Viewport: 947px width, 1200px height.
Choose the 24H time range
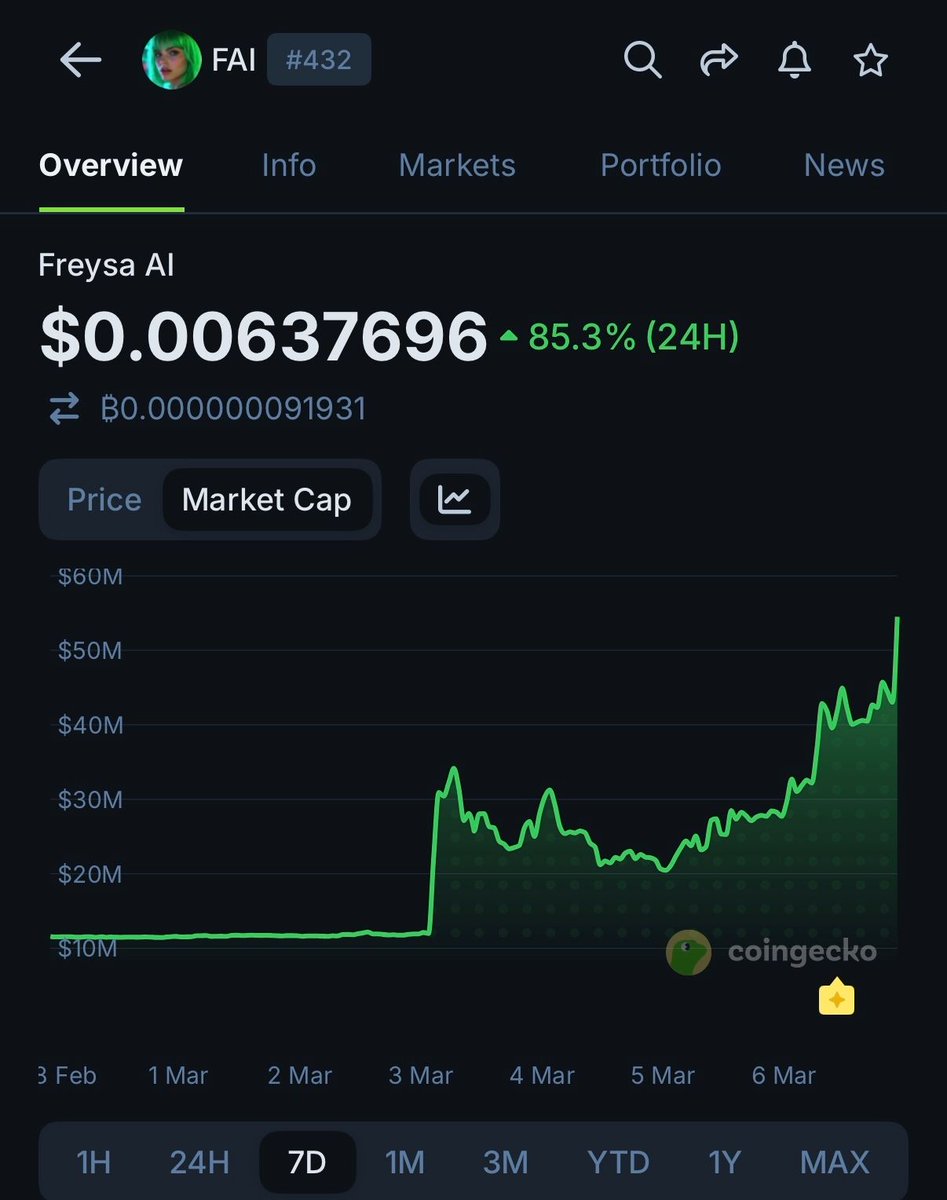tap(199, 1162)
